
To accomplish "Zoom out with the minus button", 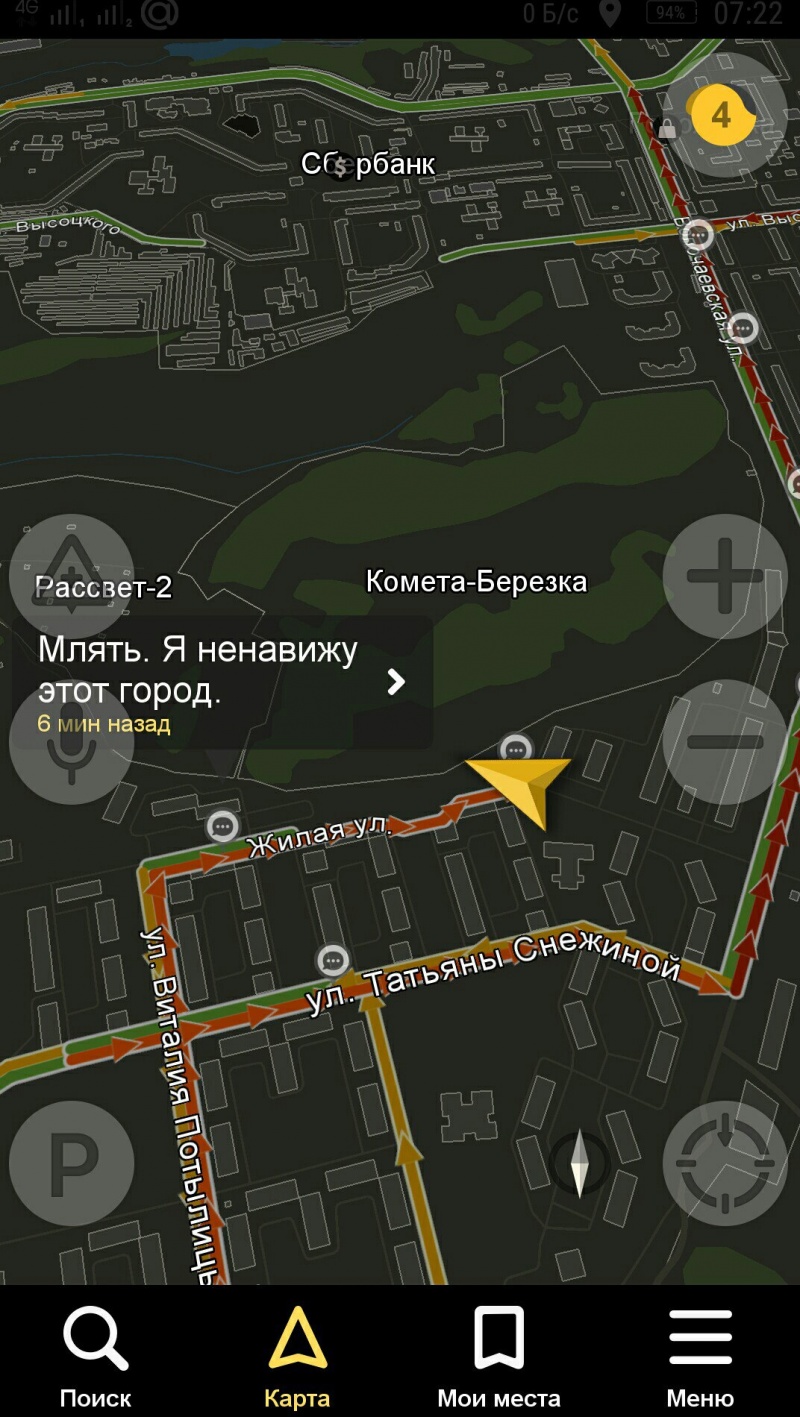I will (725, 742).
